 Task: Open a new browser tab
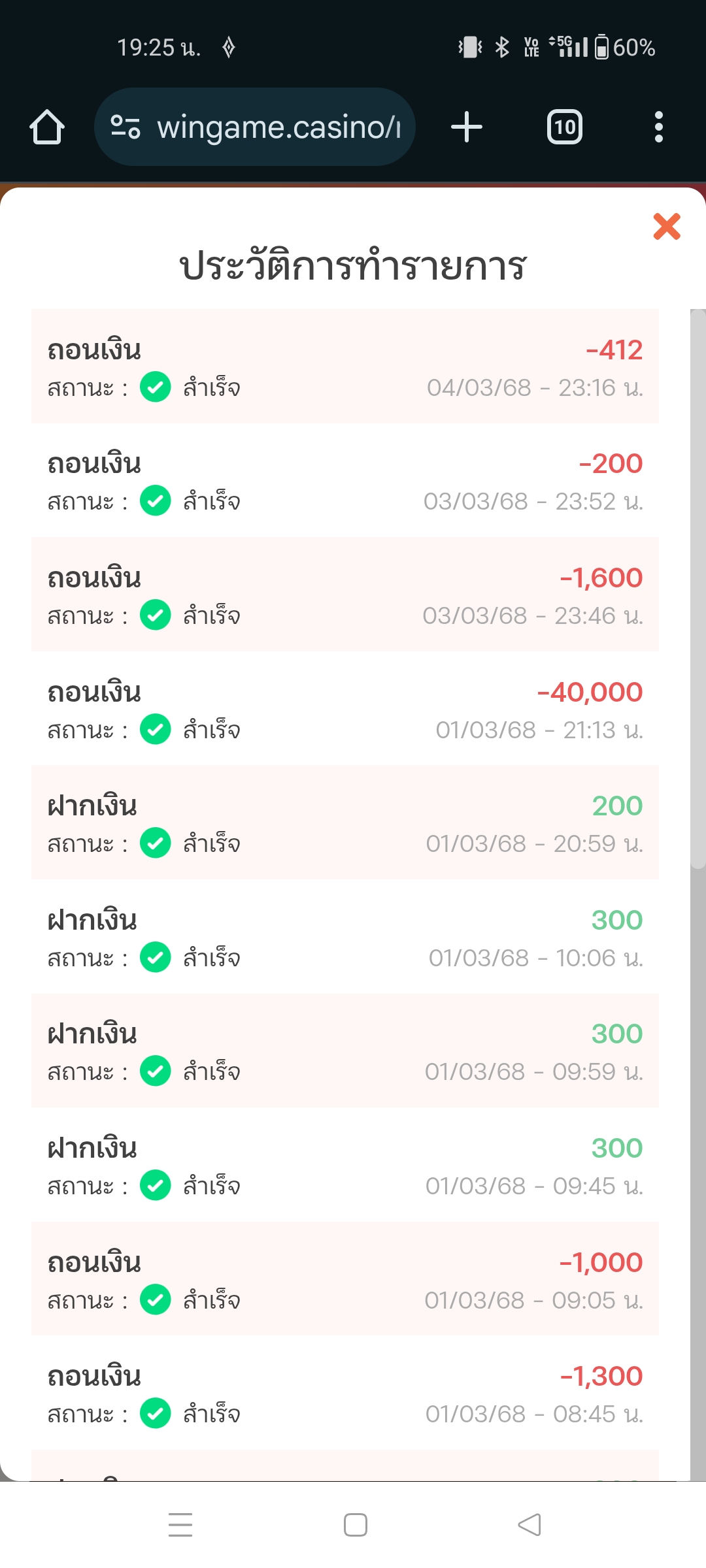pyautogui.click(x=467, y=127)
